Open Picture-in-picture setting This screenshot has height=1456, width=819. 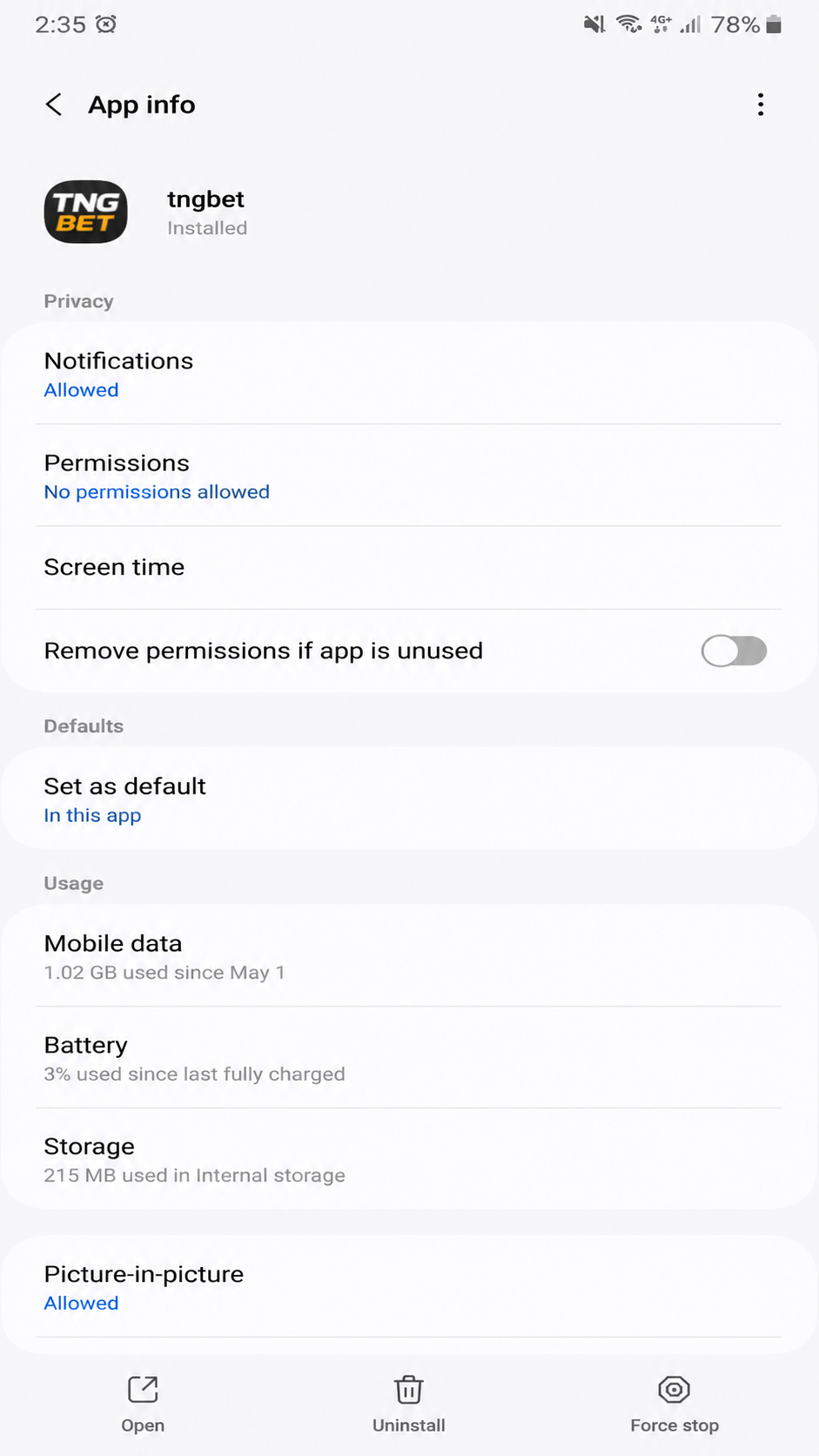tap(409, 1287)
